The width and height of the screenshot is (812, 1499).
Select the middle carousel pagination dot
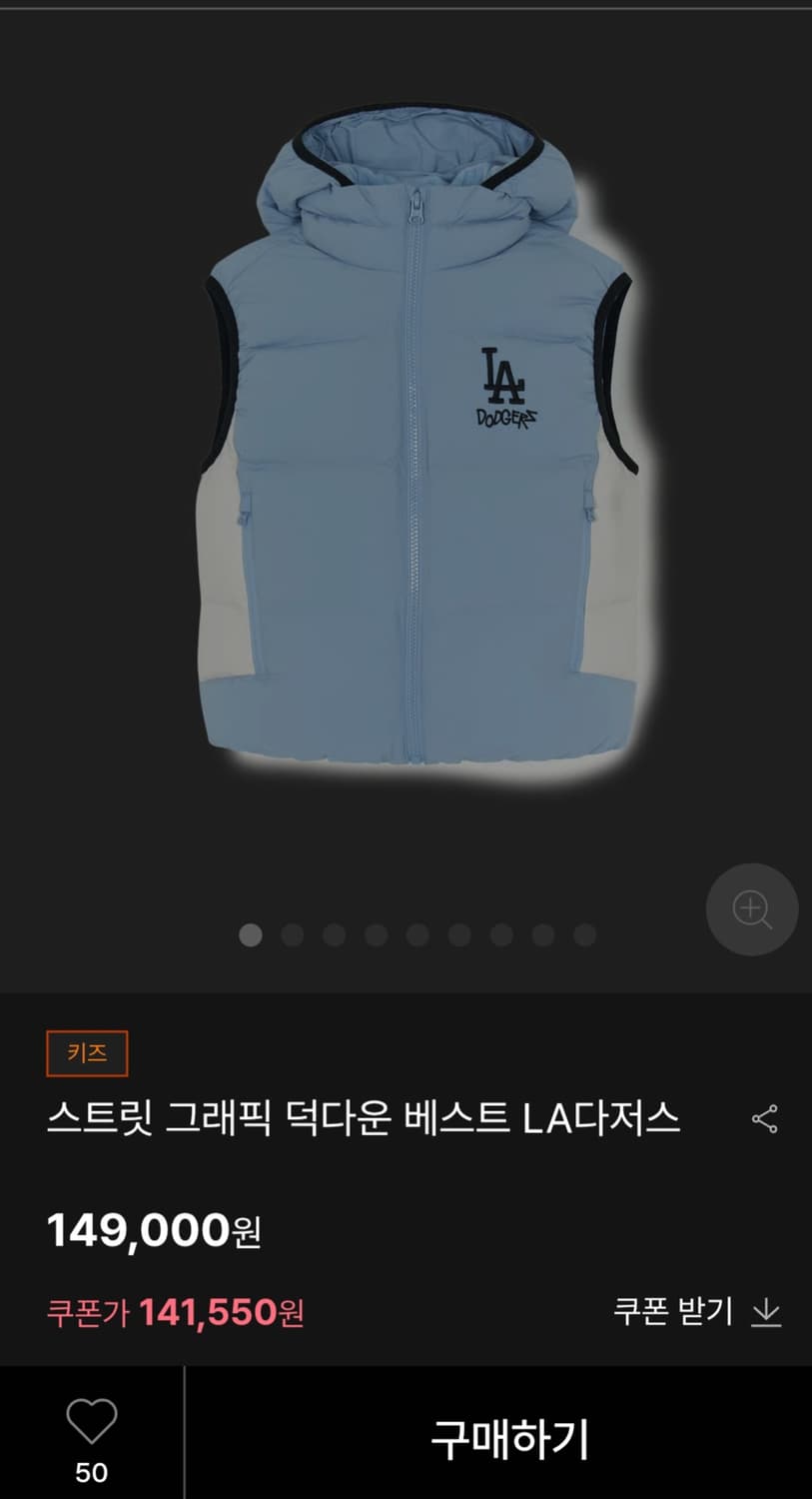tap(416, 937)
